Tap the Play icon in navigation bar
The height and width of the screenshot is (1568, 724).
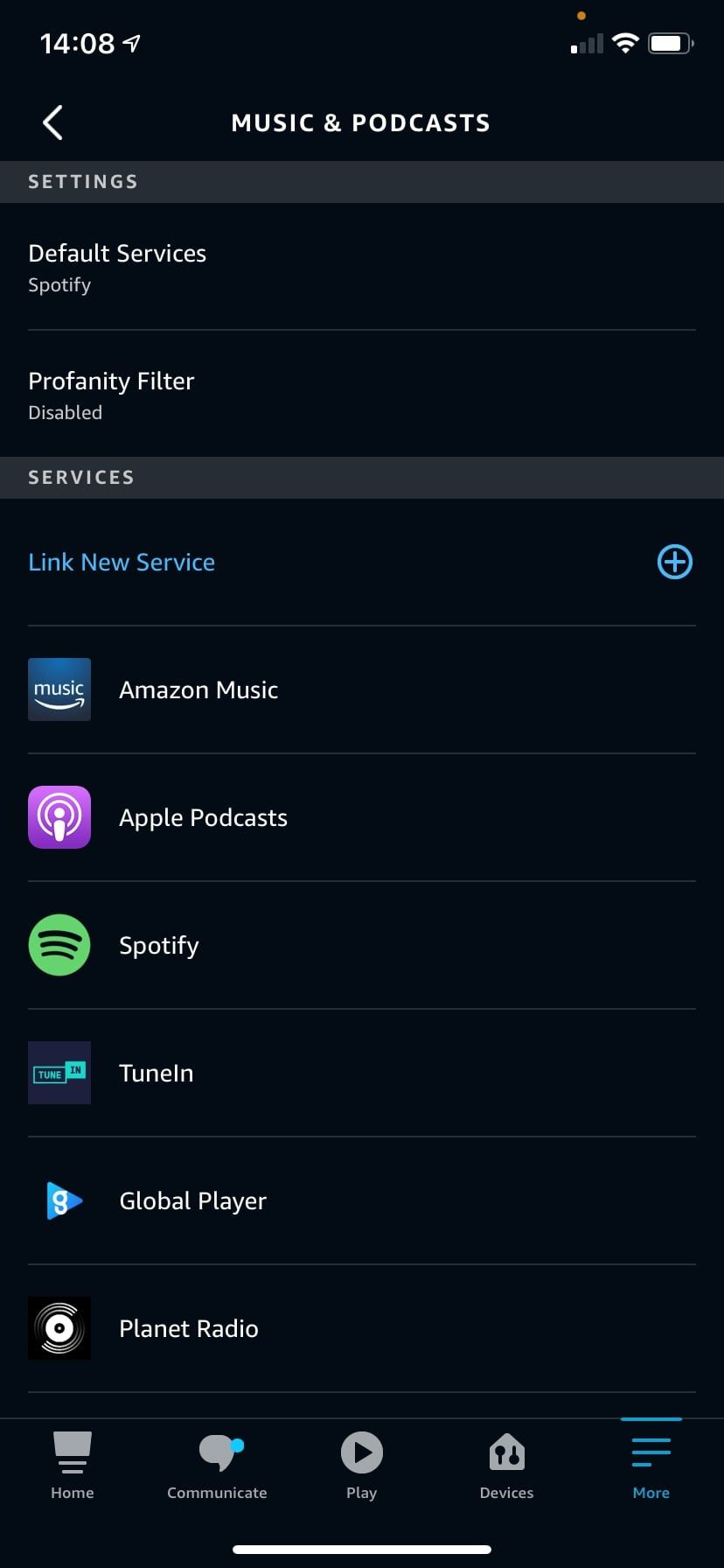(x=361, y=1454)
